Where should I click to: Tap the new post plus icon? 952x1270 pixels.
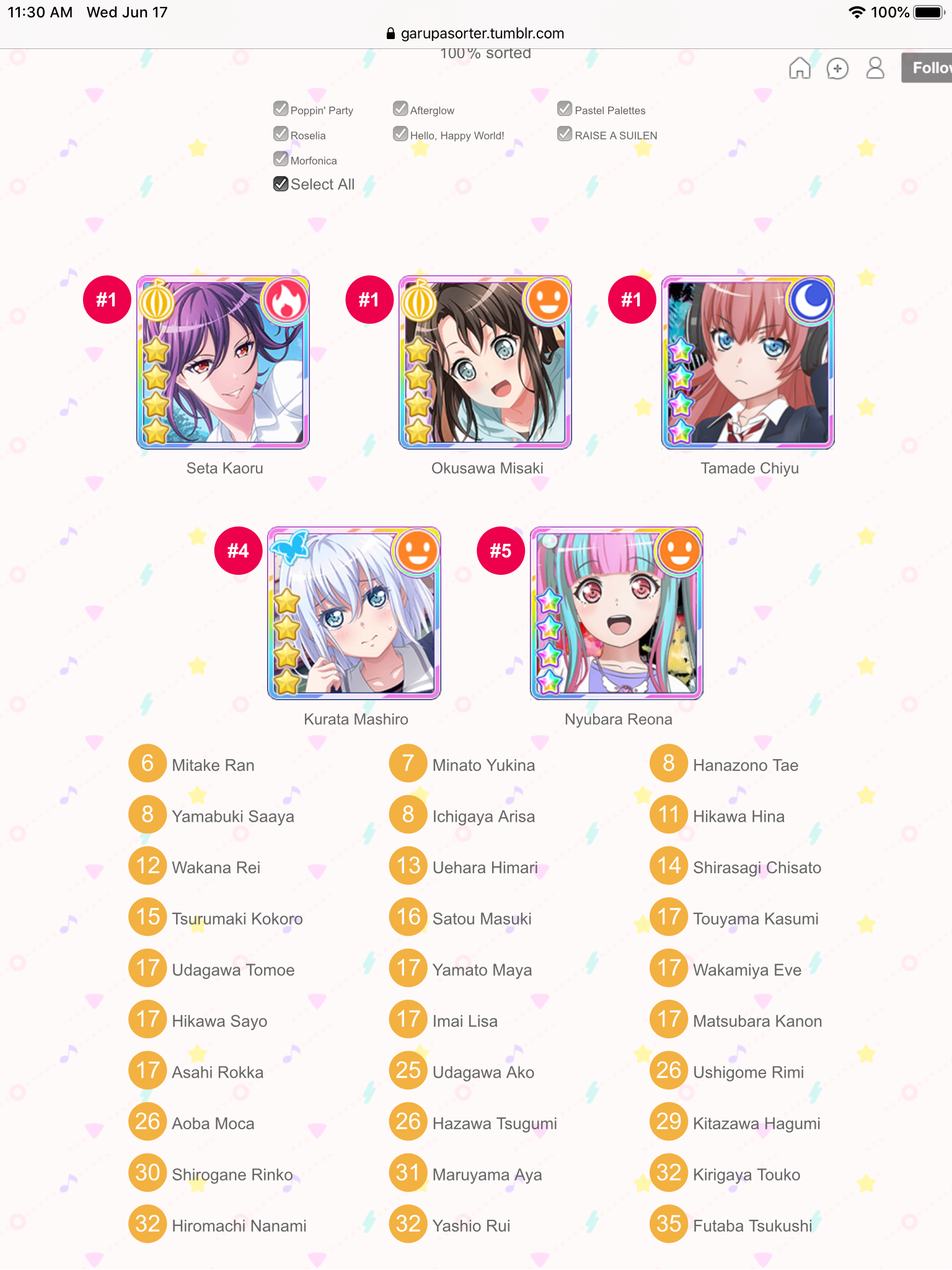click(837, 68)
